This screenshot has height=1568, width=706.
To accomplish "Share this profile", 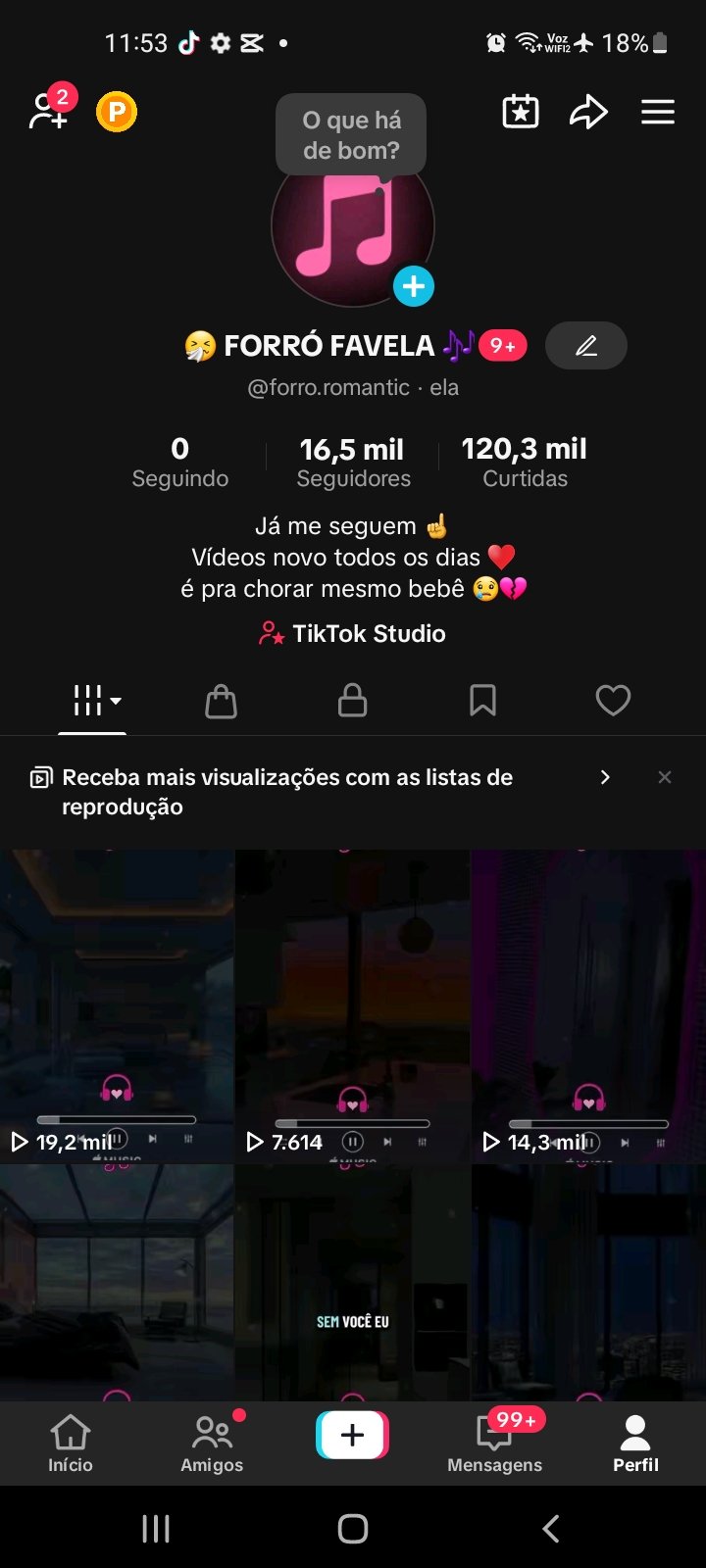I will (588, 112).
